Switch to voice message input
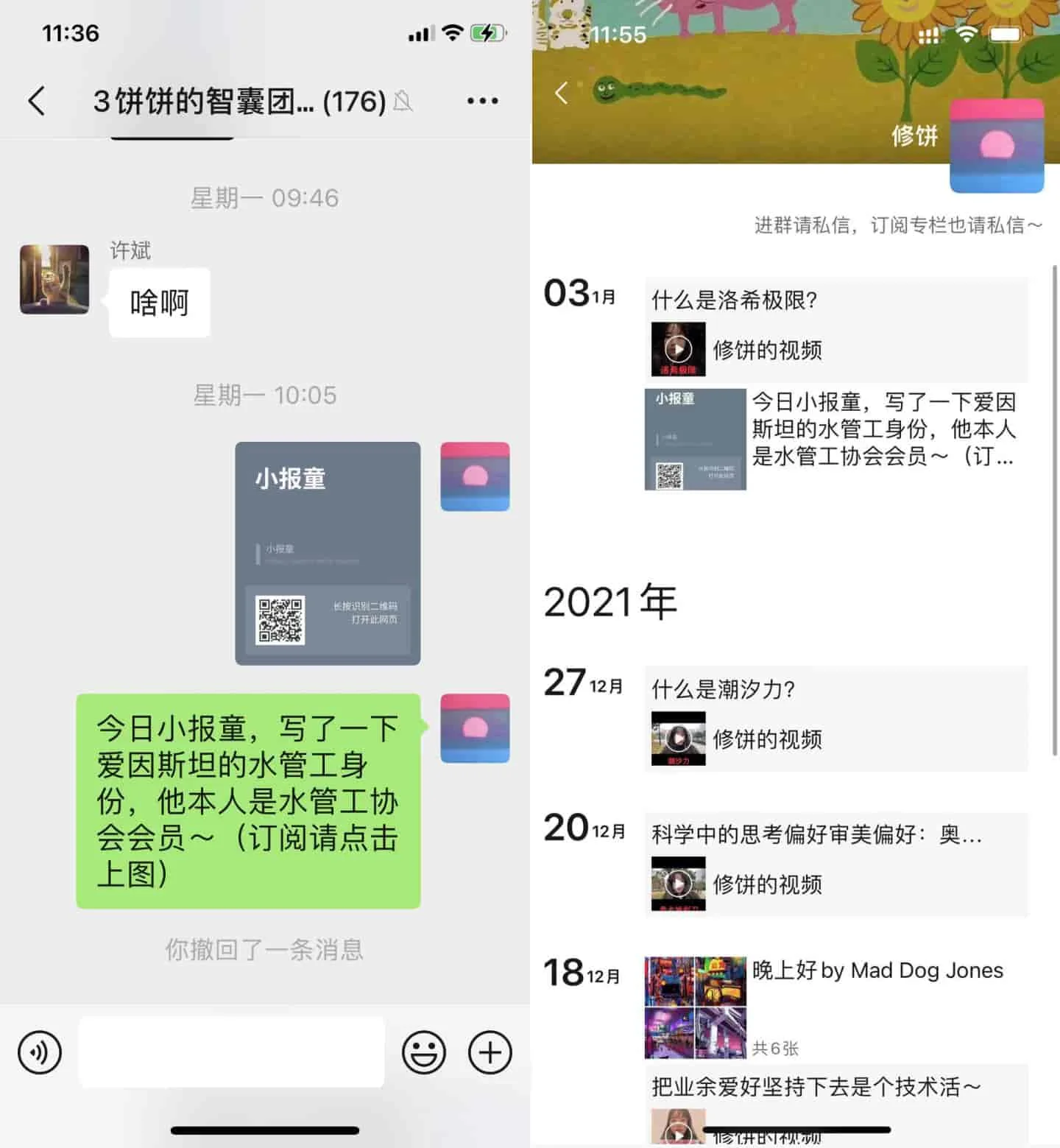Screen dimensions: 1060x1148 tap(40, 1052)
